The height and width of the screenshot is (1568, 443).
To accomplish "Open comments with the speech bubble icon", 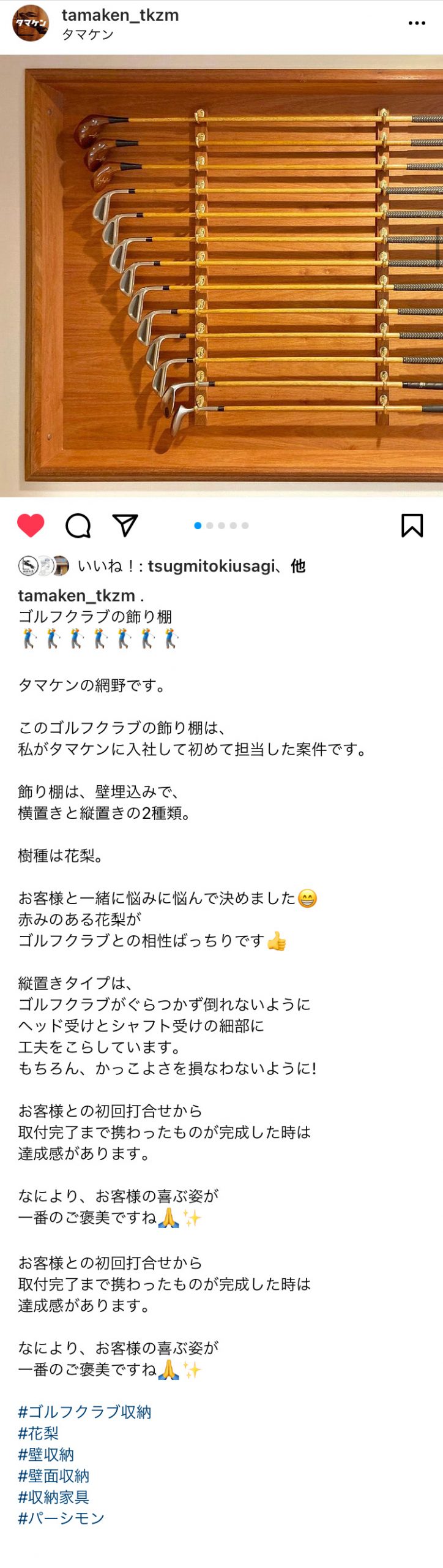I will coord(78,525).
